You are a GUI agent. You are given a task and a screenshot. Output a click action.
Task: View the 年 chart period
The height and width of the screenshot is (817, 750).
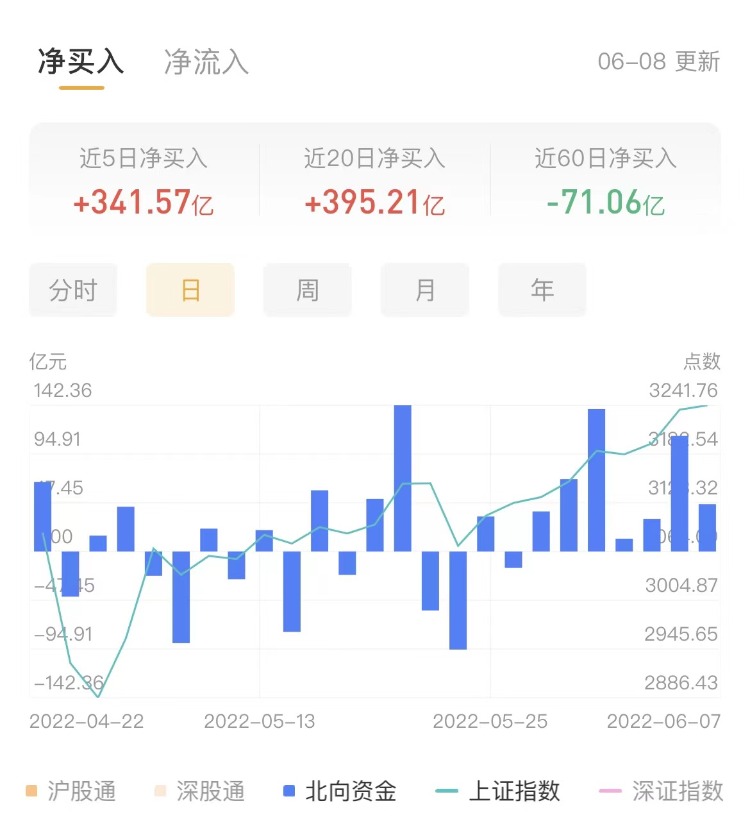542,290
